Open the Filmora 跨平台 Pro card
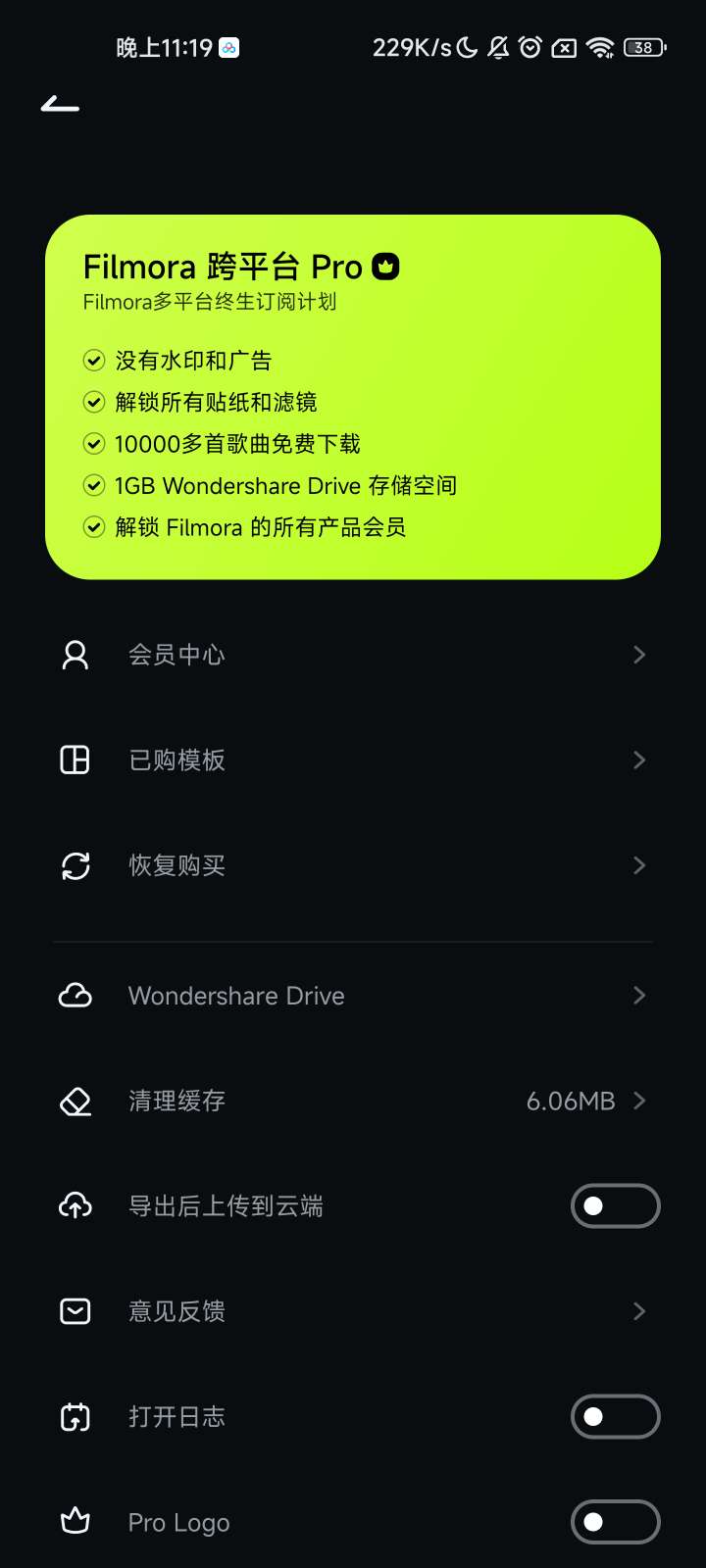Image resolution: width=706 pixels, height=1568 pixels. (352, 396)
